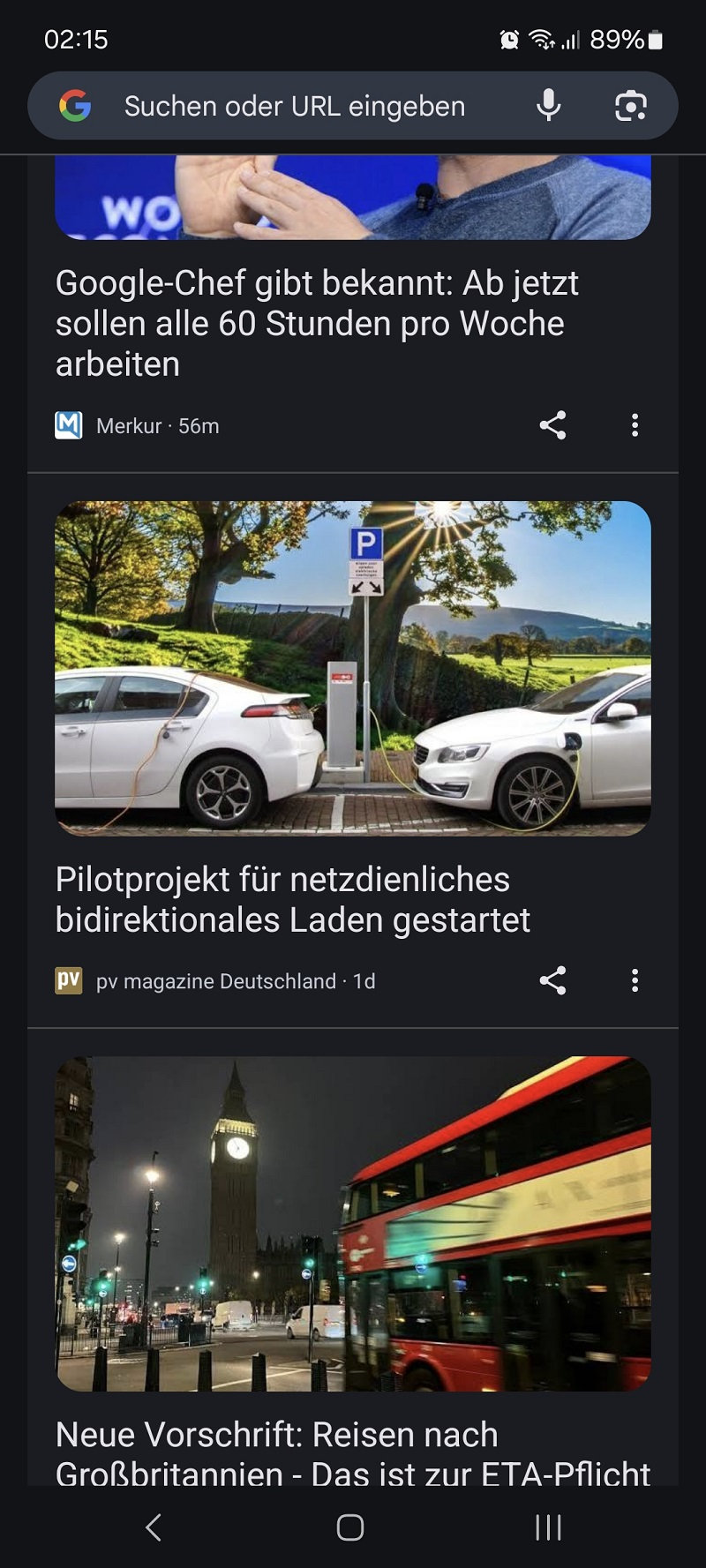
Task: Tap the search or URL input field
Action: click(x=296, y=105)
